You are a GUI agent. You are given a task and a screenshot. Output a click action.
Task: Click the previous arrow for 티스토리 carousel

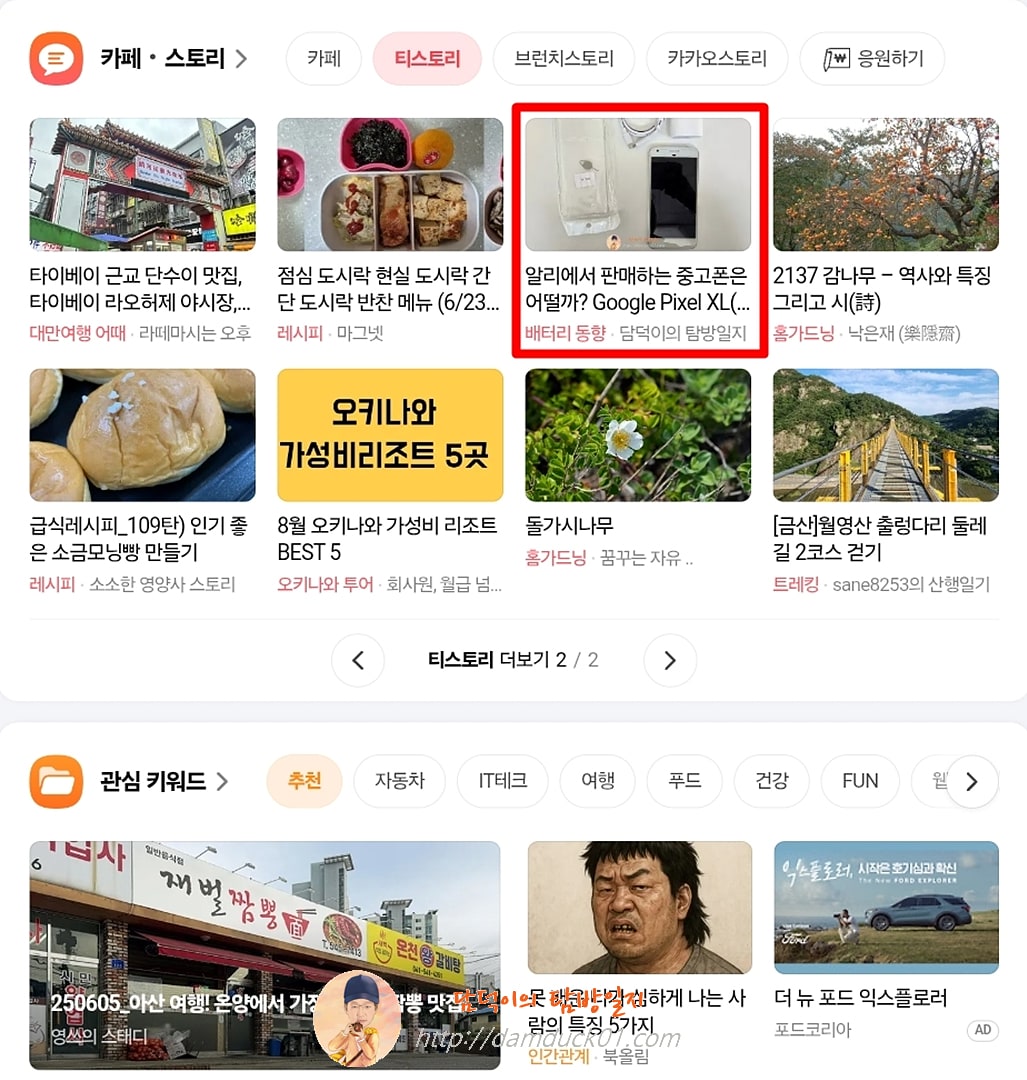click(358, 660)
